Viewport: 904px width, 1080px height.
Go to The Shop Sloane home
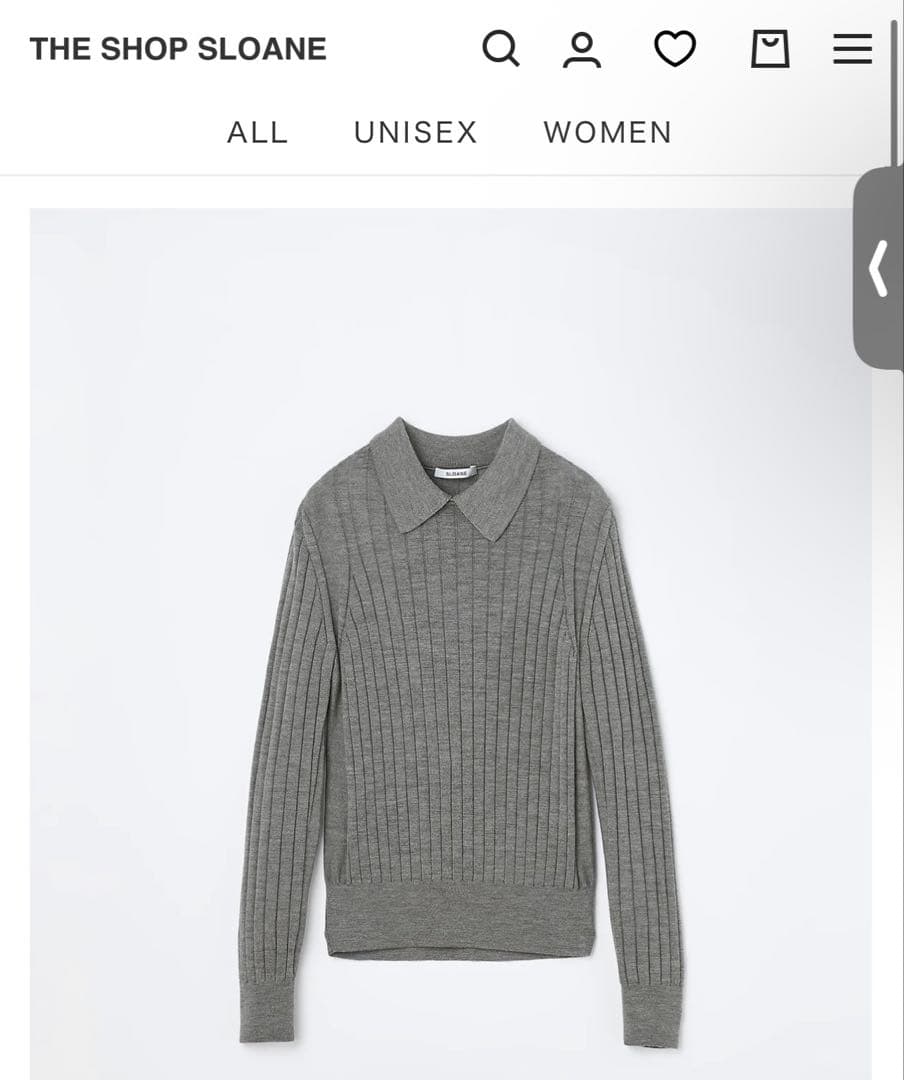(x=178, y=49)
